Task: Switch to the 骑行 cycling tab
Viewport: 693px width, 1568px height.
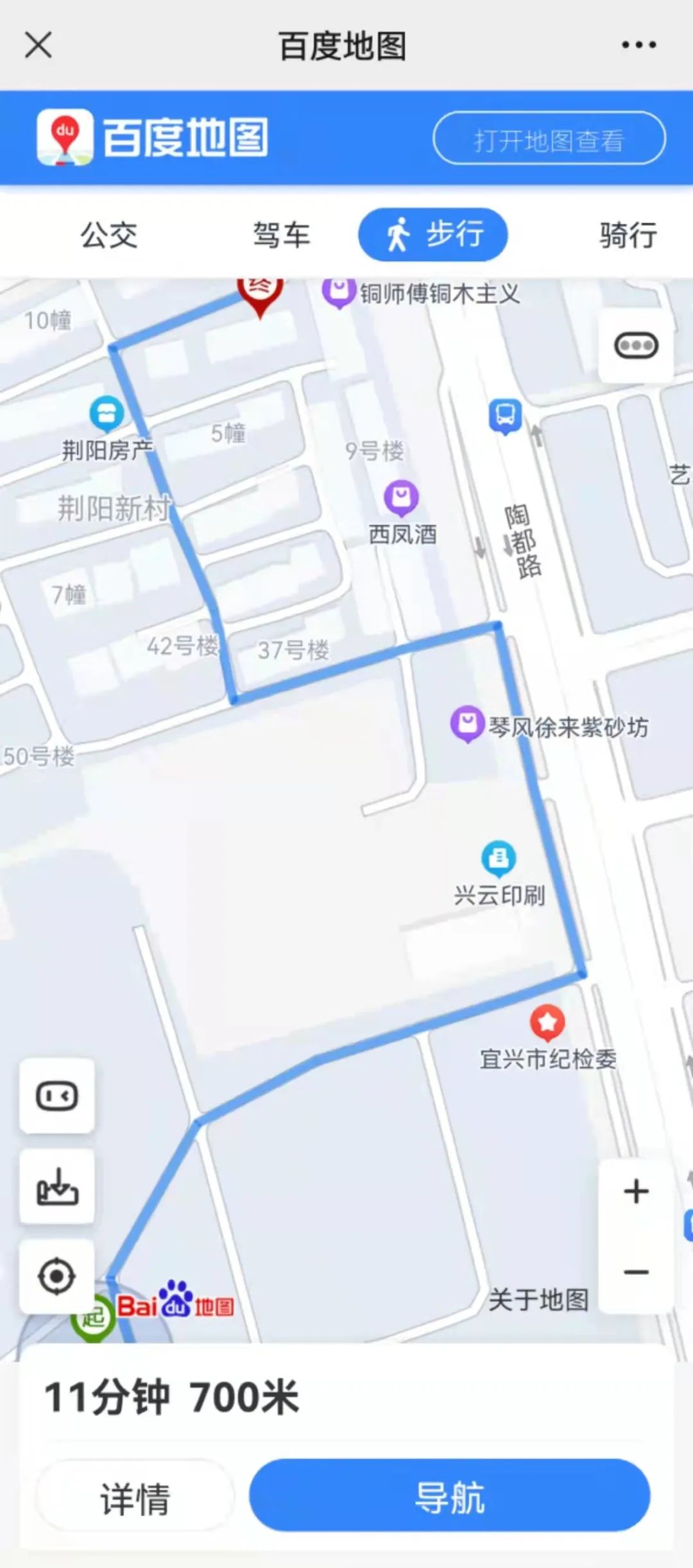Action: click(628, 235)
